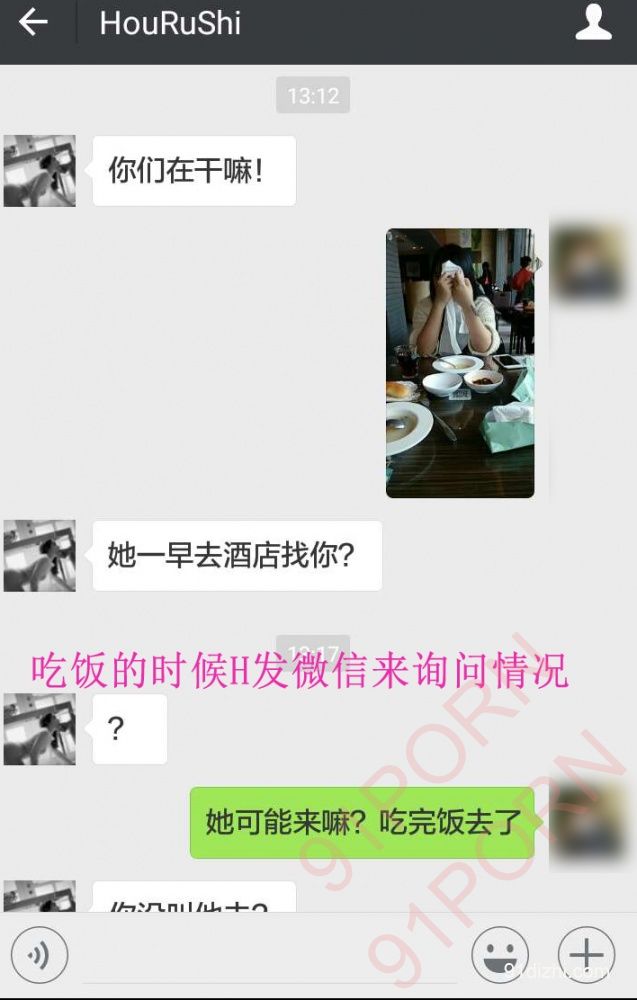
Task: Open the avatar beside 你们在干嘛!
Action: pyautogui.click(x=40, y=171)
